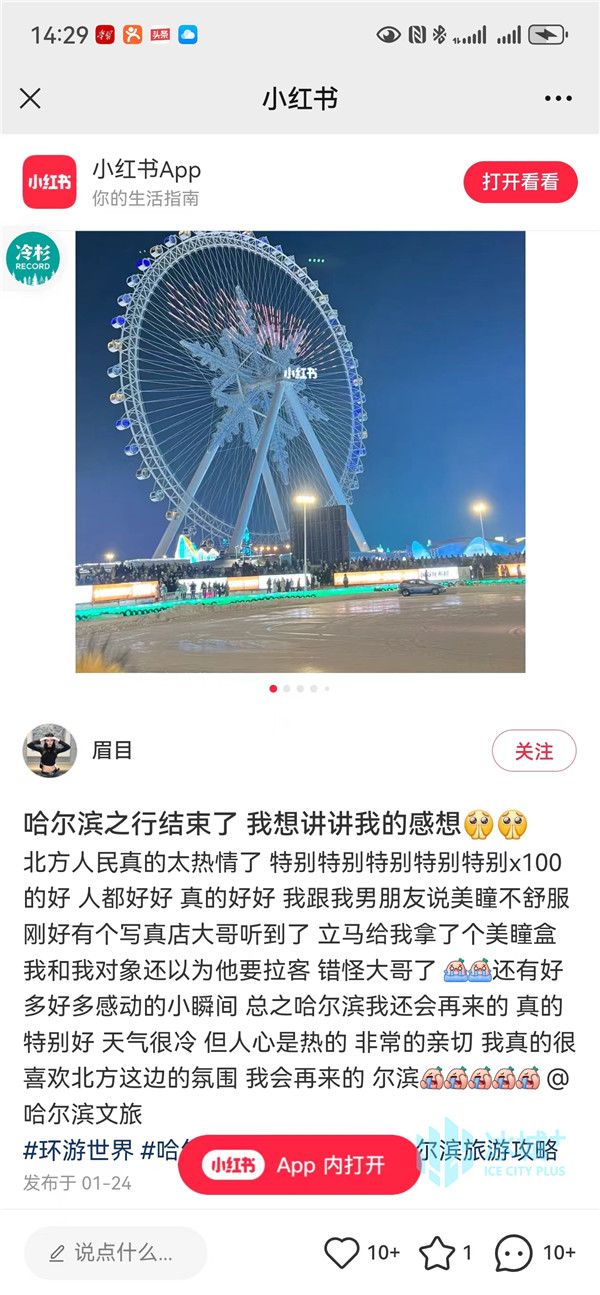Open in app via App 内打开
600x1295 pixels.
(299, 1165)
